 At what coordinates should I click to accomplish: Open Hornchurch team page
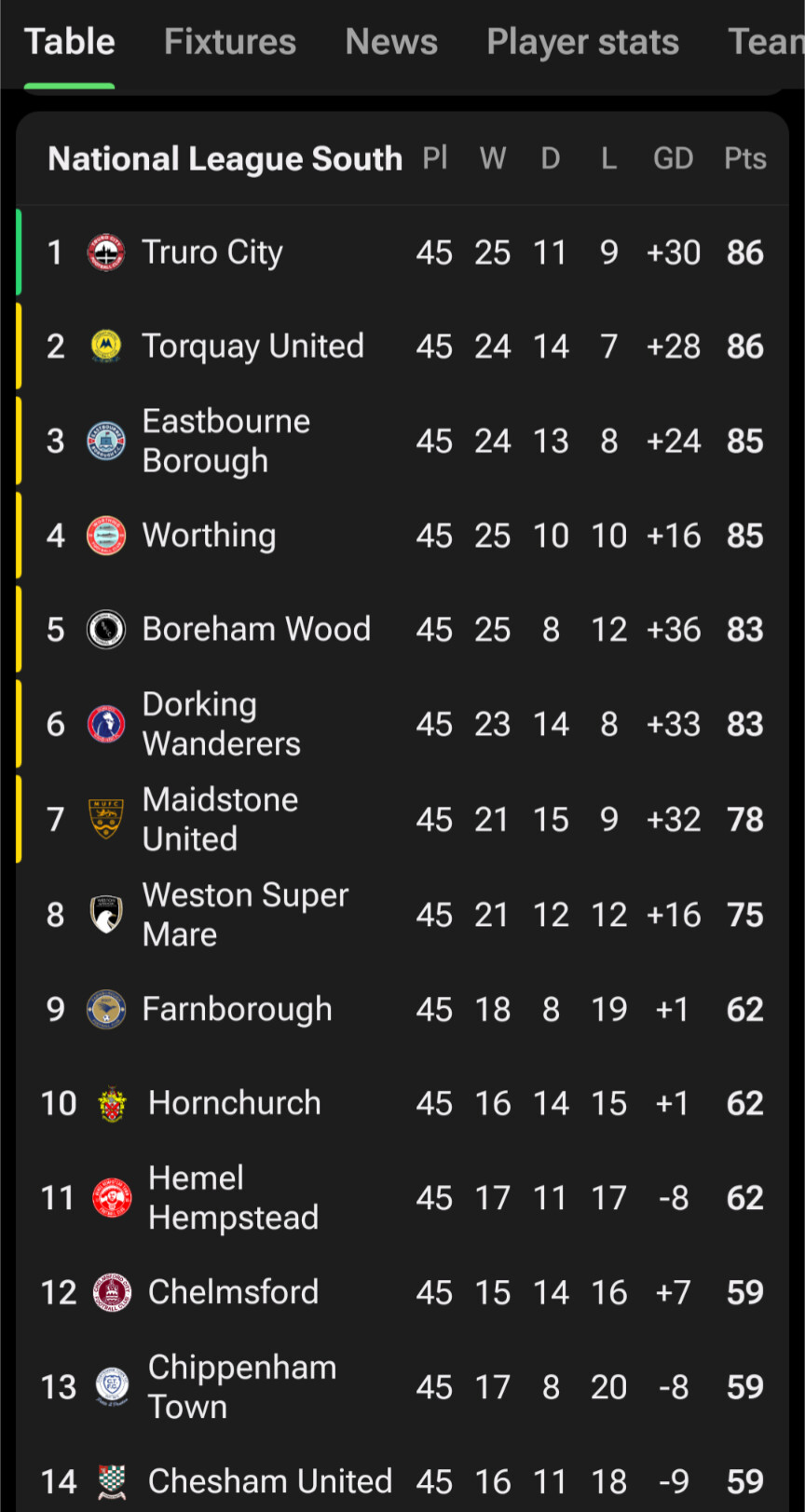click(x=402, y=1103)
